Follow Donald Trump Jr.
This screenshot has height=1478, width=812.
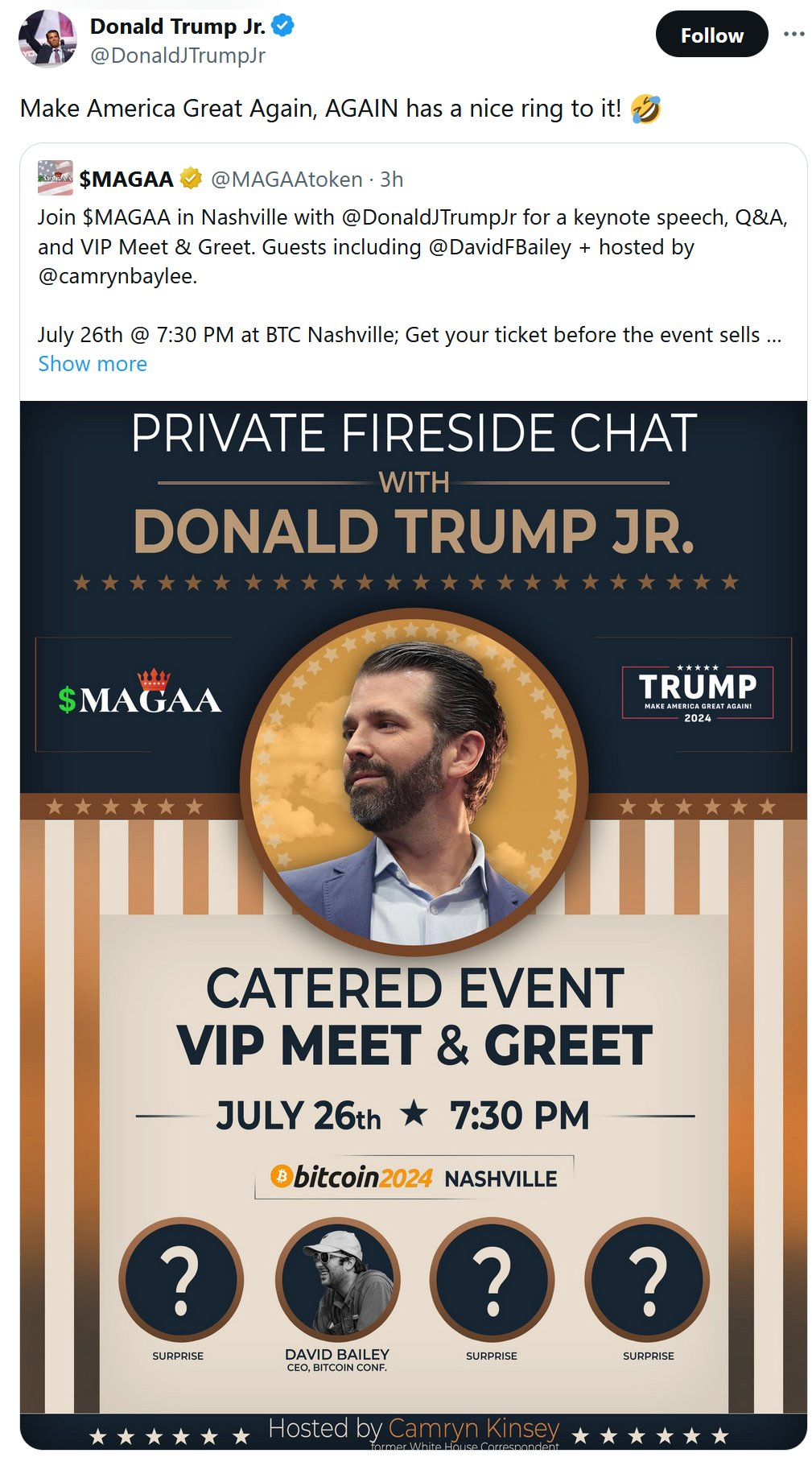(711, 35)
